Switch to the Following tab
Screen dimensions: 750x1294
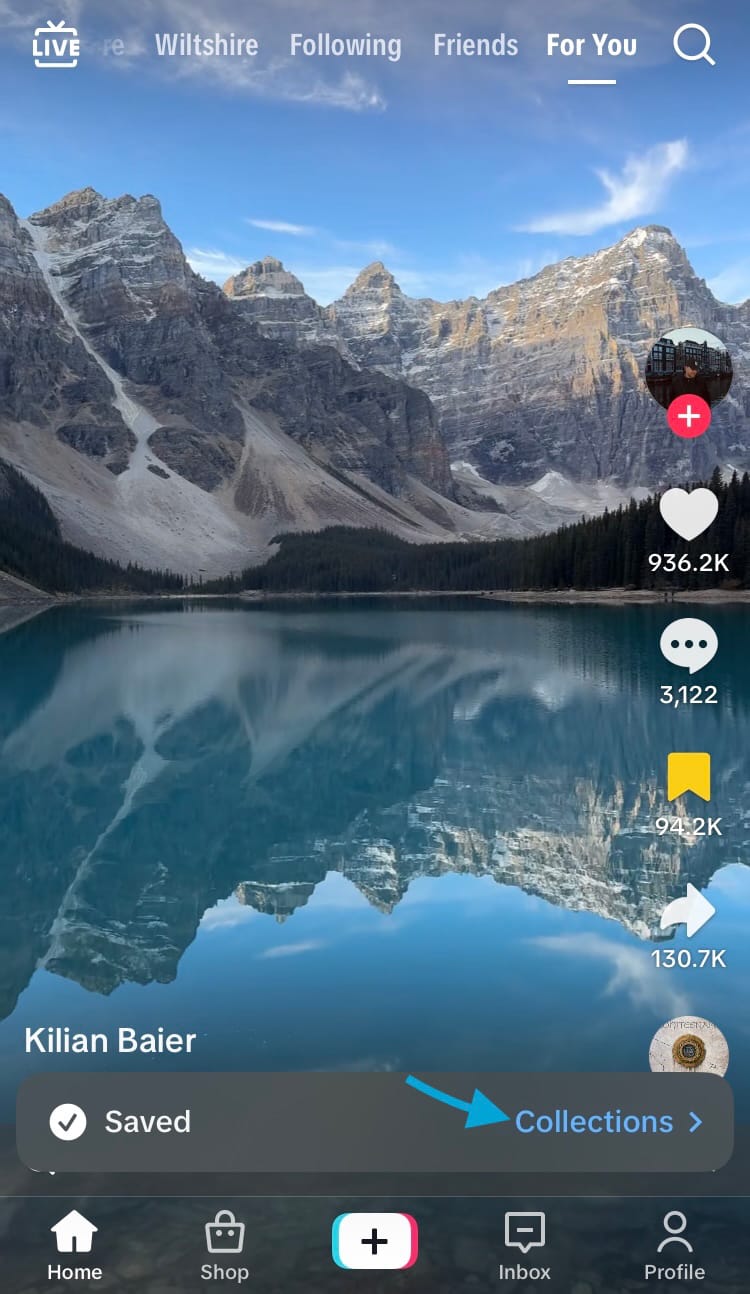click(345, 45)
